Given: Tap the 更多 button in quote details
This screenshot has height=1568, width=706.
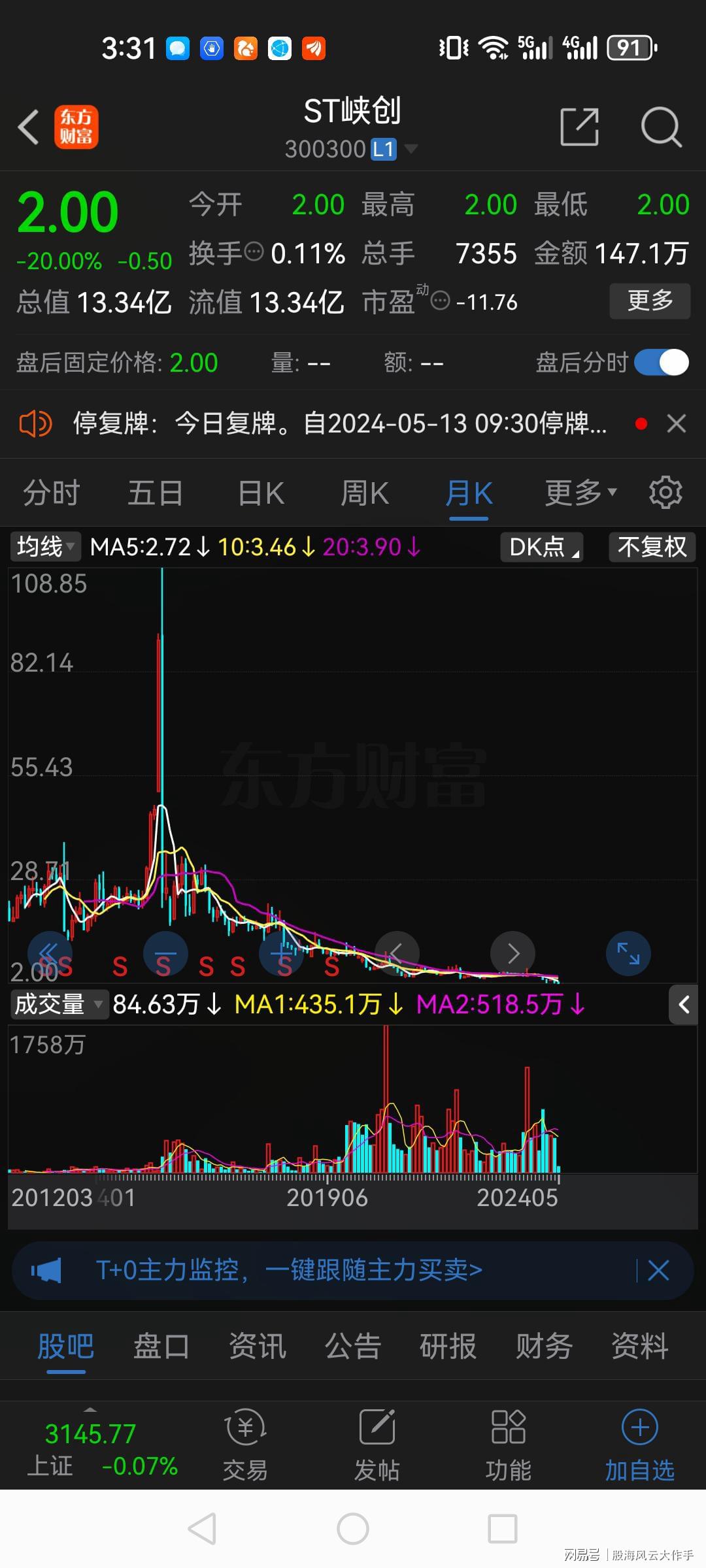Looking at the screenshot, I should tap(649, 301).
